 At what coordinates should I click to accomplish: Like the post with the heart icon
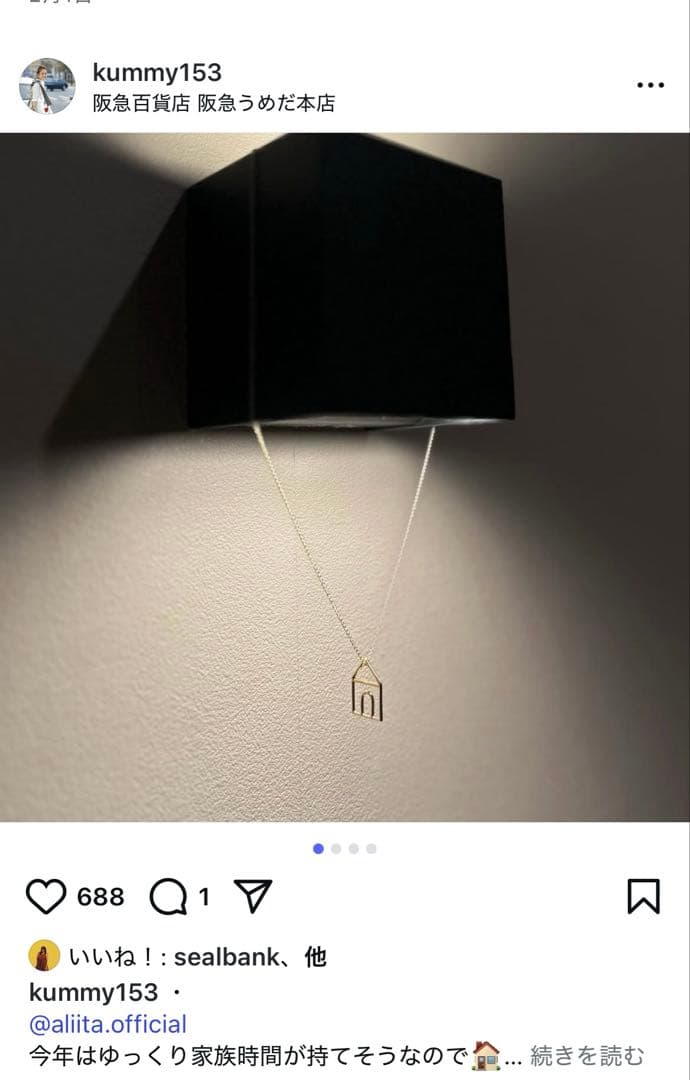(x=45, y=896)
